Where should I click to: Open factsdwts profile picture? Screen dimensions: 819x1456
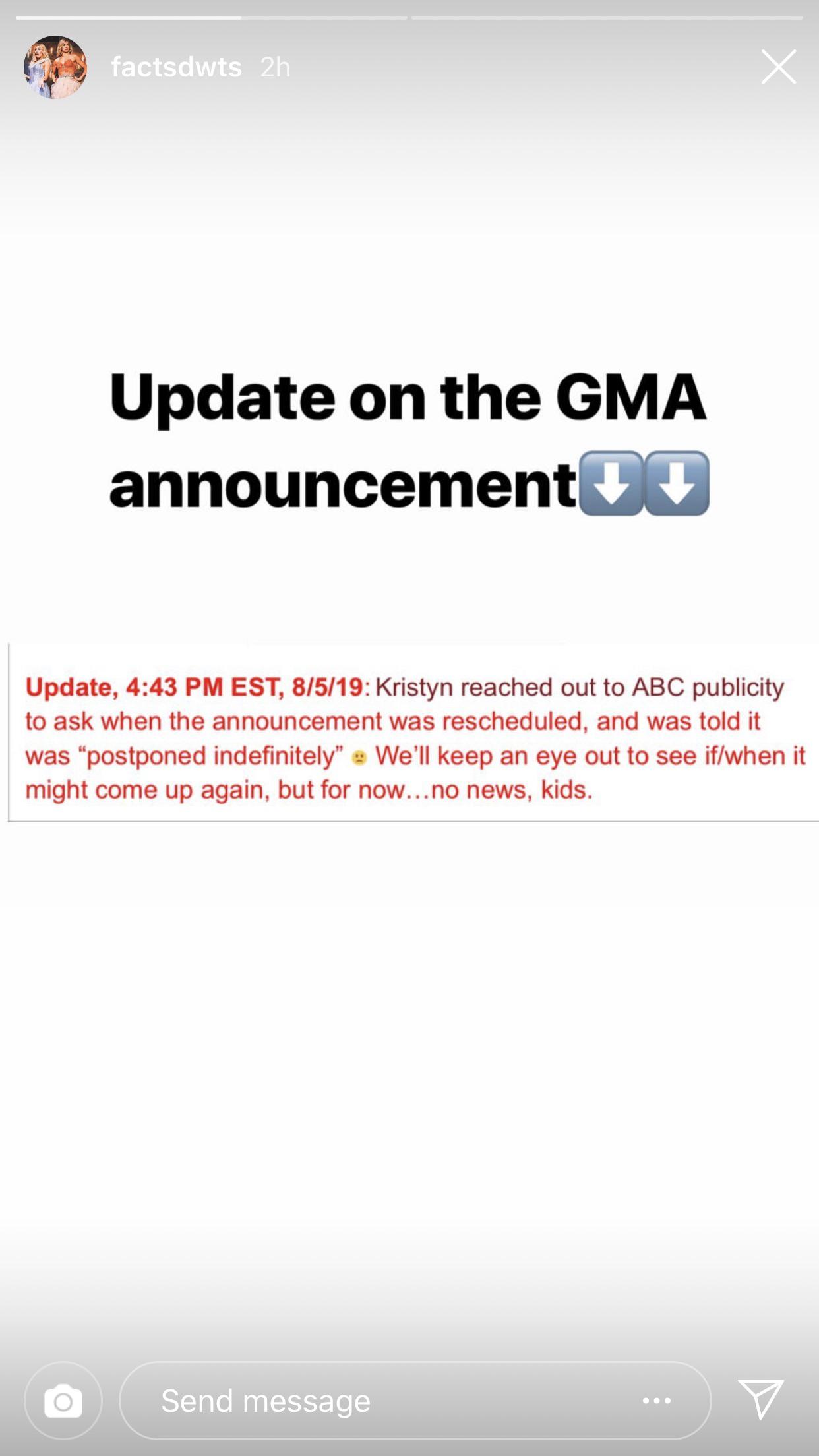(x=55, y=67)
